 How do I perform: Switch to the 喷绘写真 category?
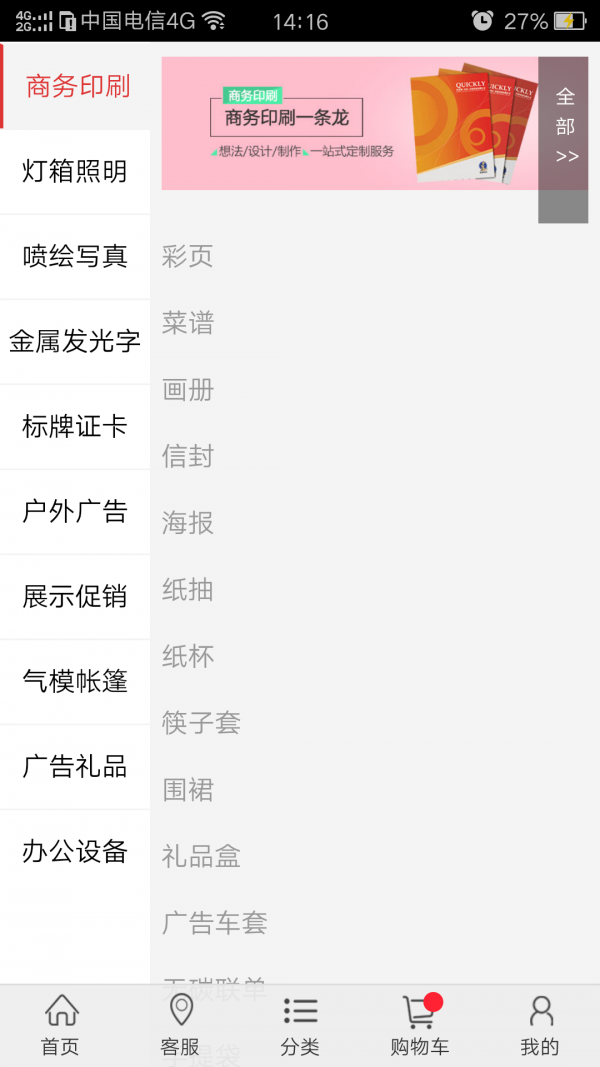pos(75,257)
